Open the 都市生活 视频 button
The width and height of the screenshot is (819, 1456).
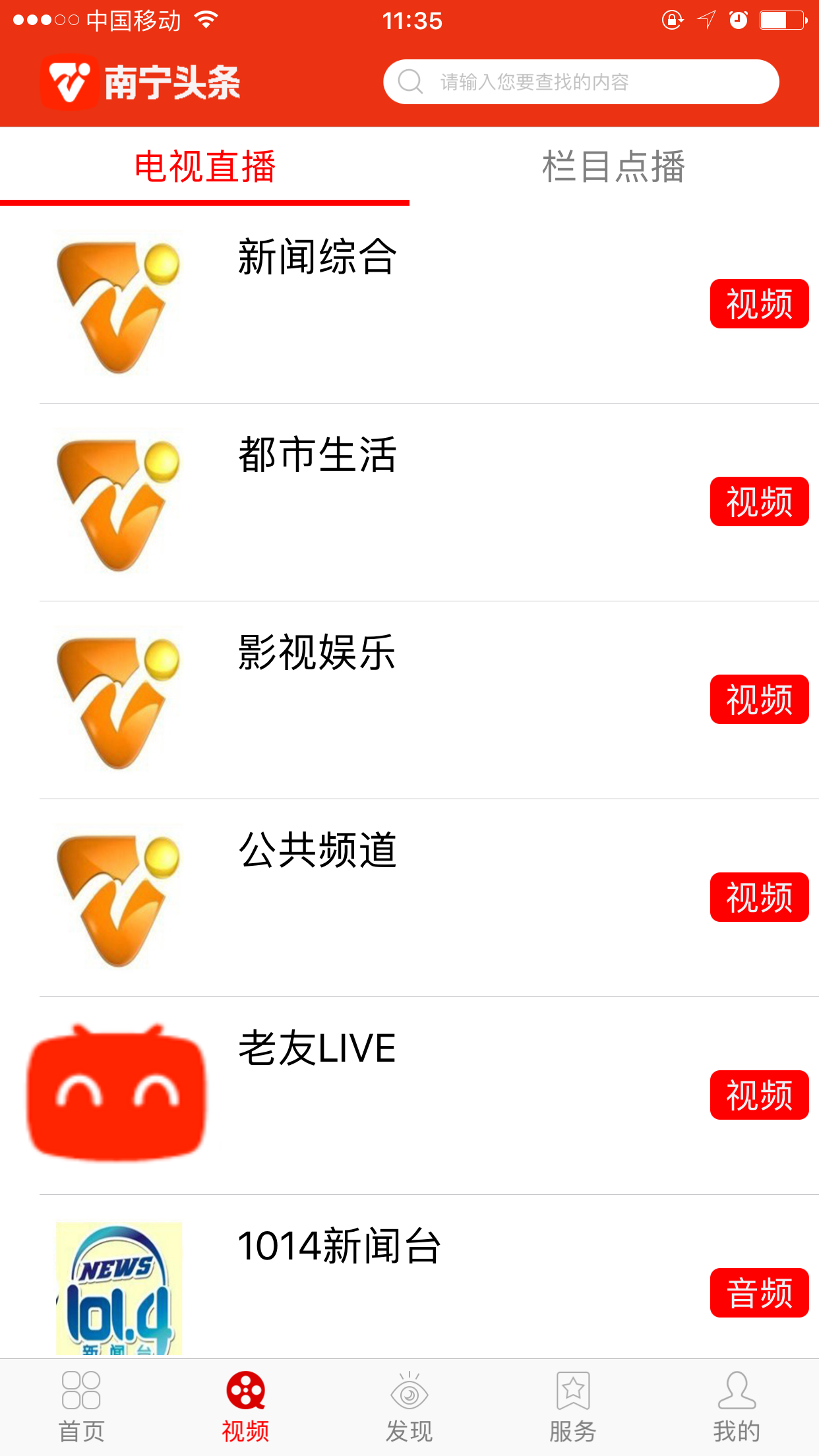click(x=759, y=502)
